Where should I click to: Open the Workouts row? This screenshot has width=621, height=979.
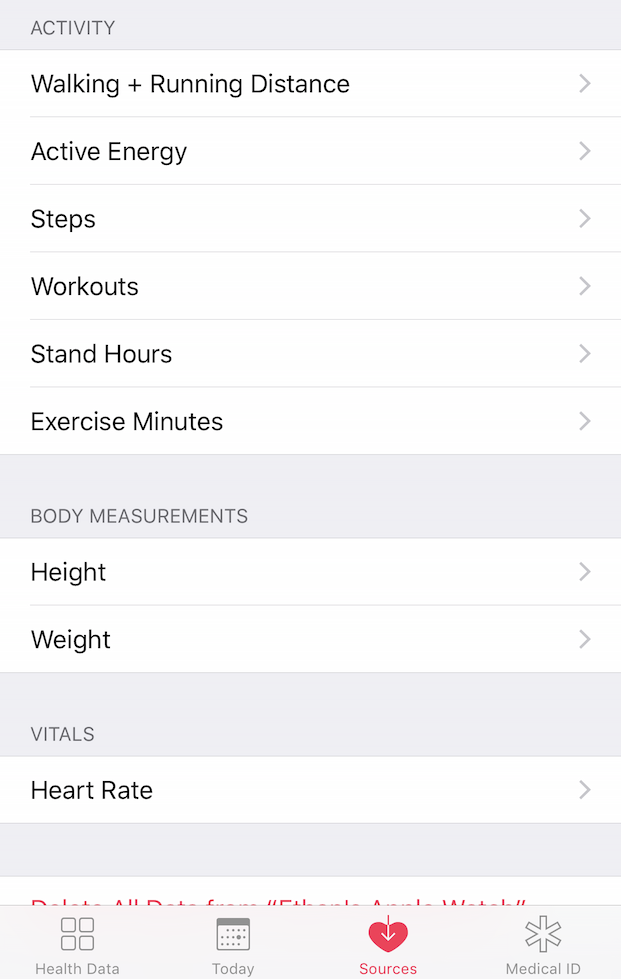pos(310,286)
